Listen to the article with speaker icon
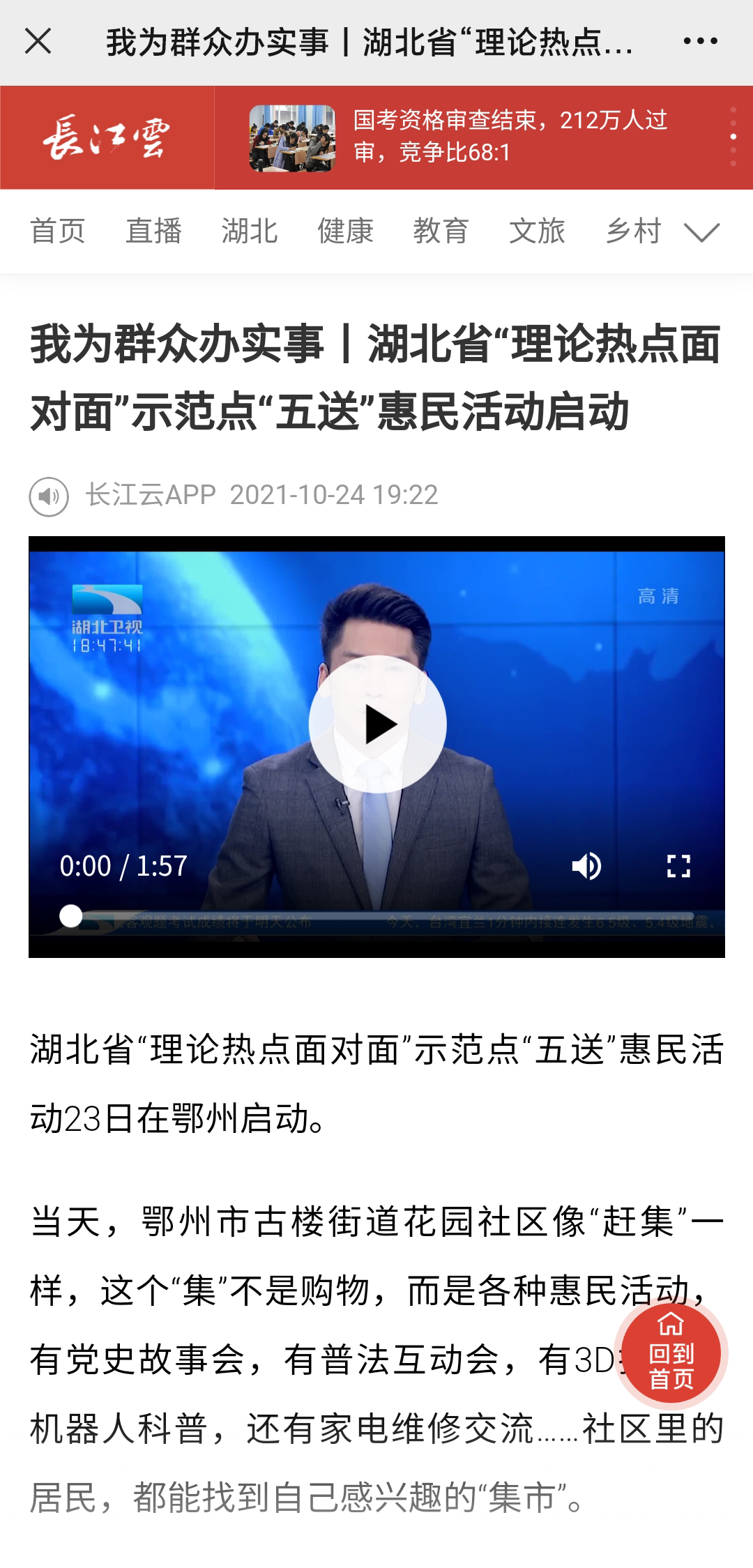The height and width of the screenshot is (1568, 753). 49,496
